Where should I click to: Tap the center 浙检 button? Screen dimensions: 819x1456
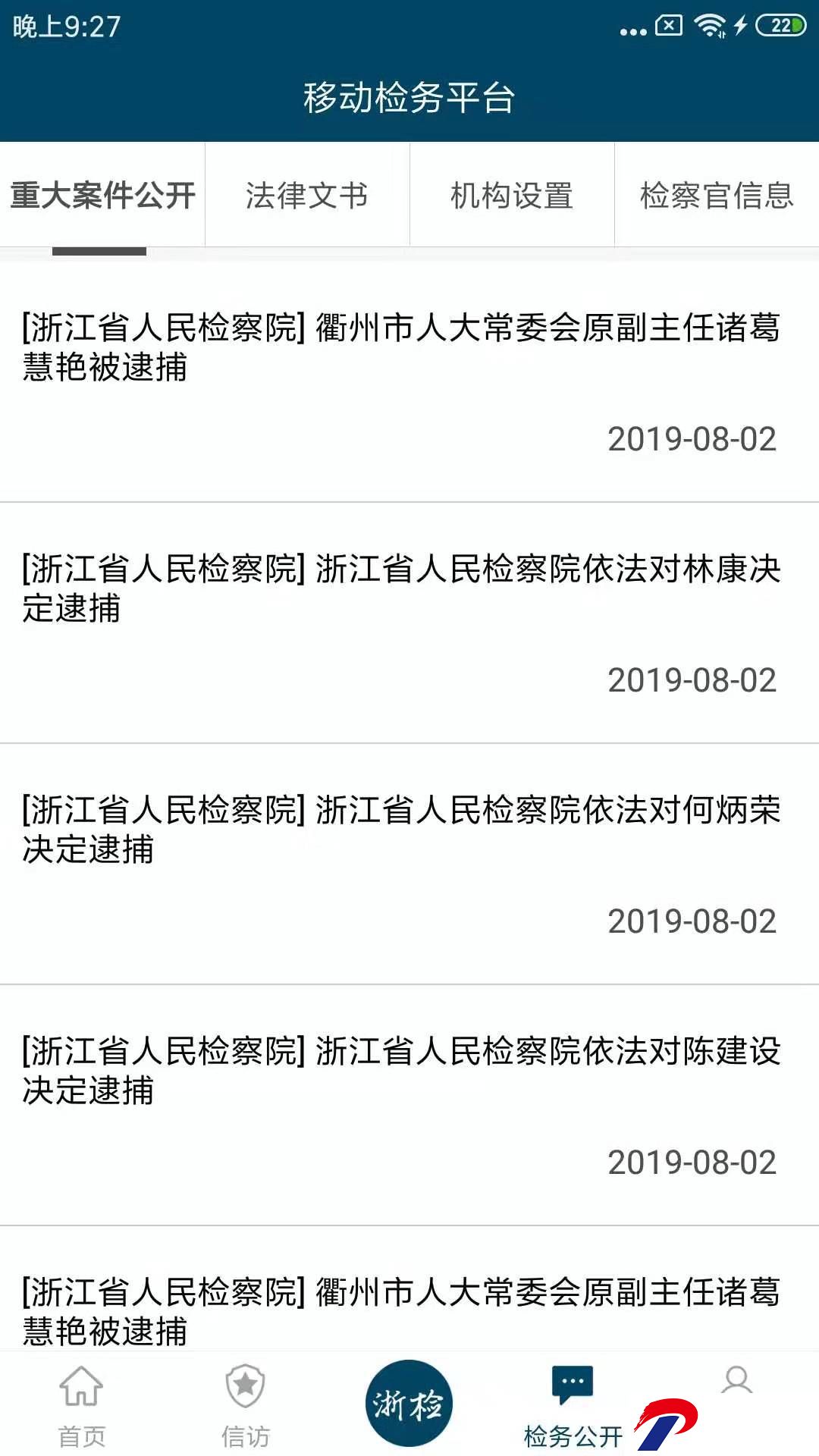click(x=409, y=1403)
